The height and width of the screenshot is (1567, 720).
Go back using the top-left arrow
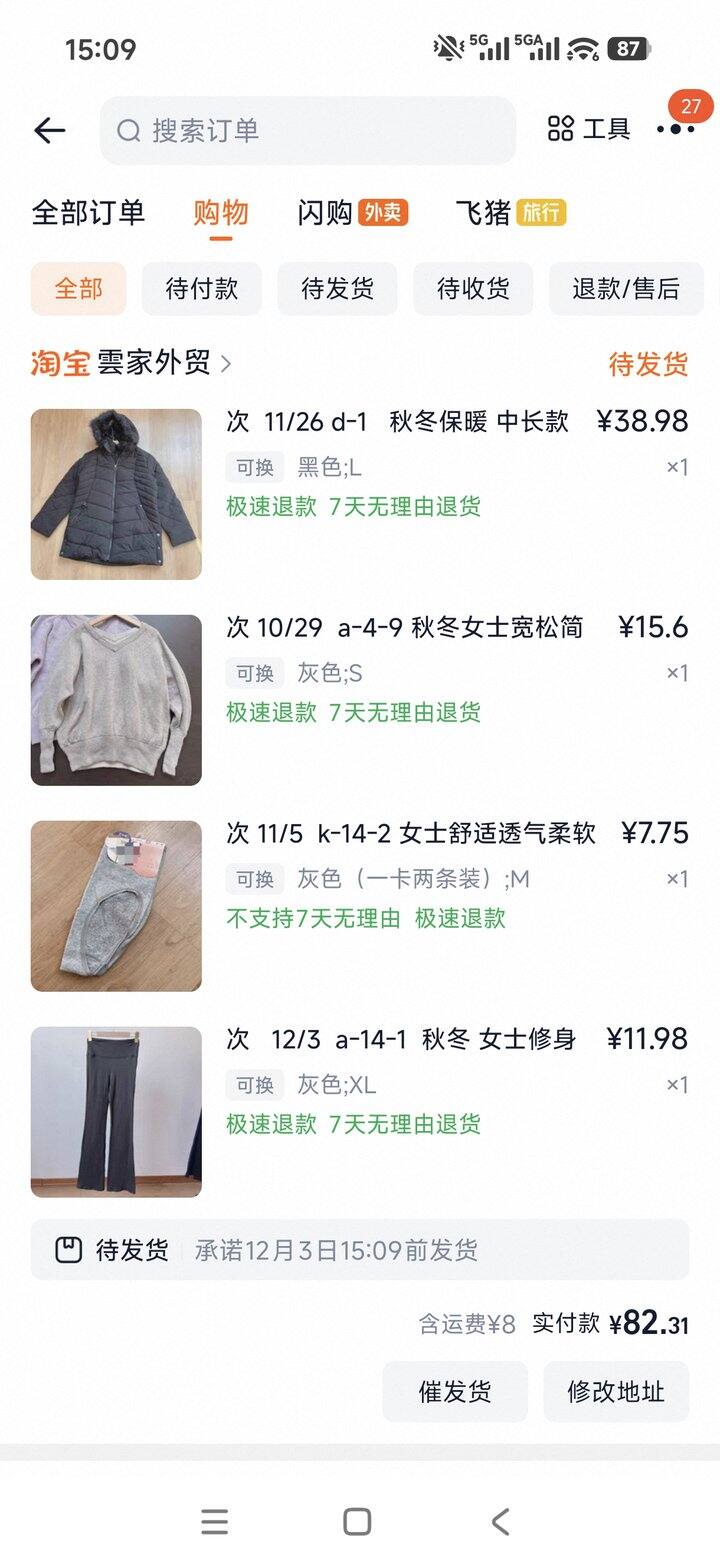coord(49,130)
